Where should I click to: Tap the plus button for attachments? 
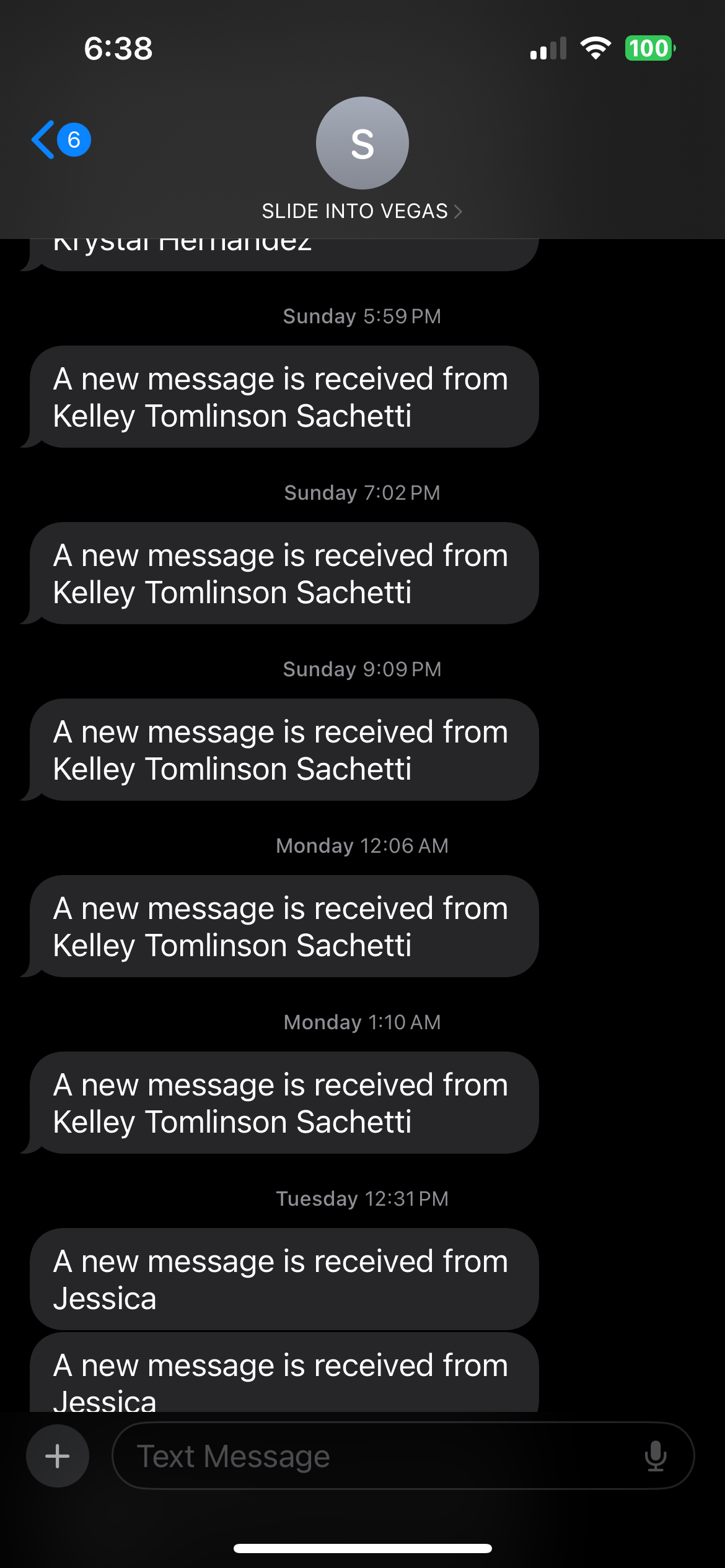[x=57, y=1456]
